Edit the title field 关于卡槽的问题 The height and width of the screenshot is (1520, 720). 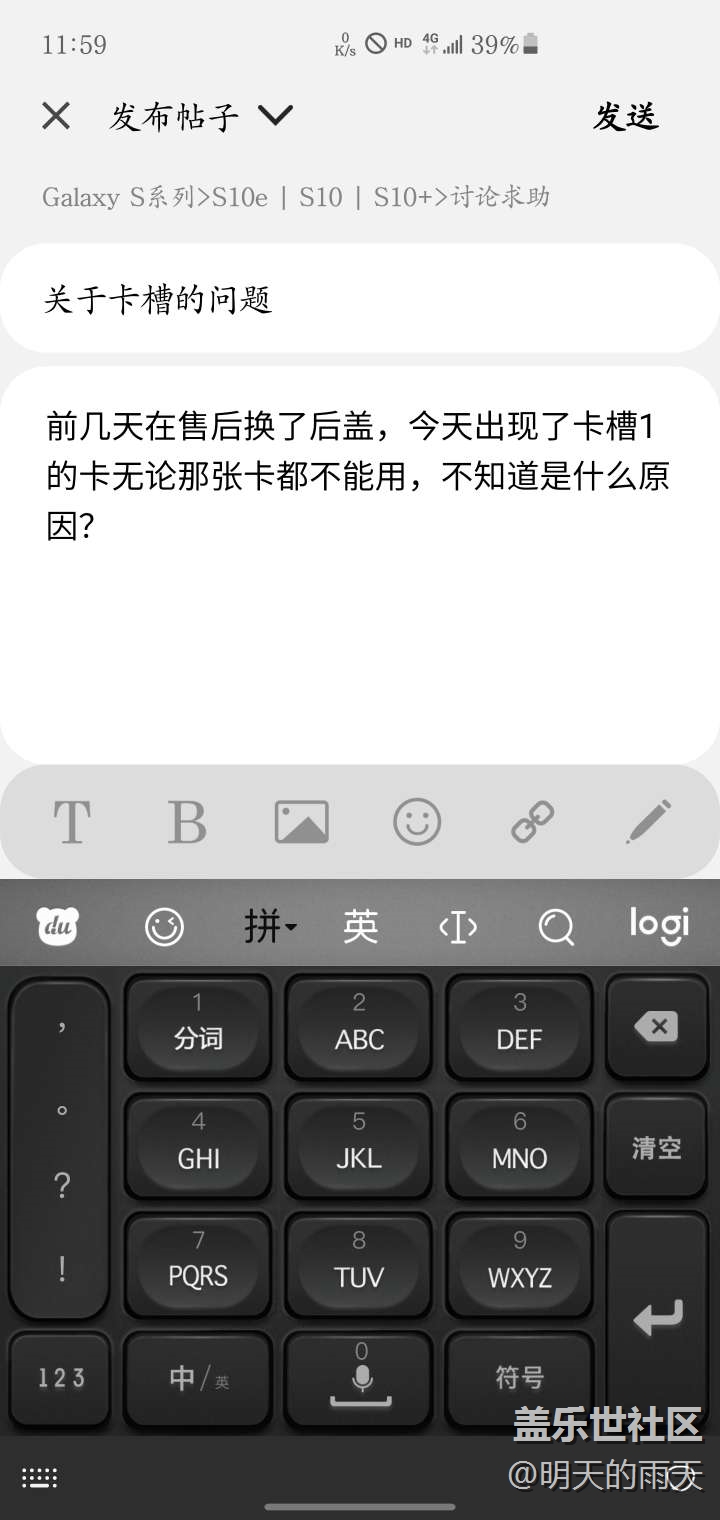360,299
